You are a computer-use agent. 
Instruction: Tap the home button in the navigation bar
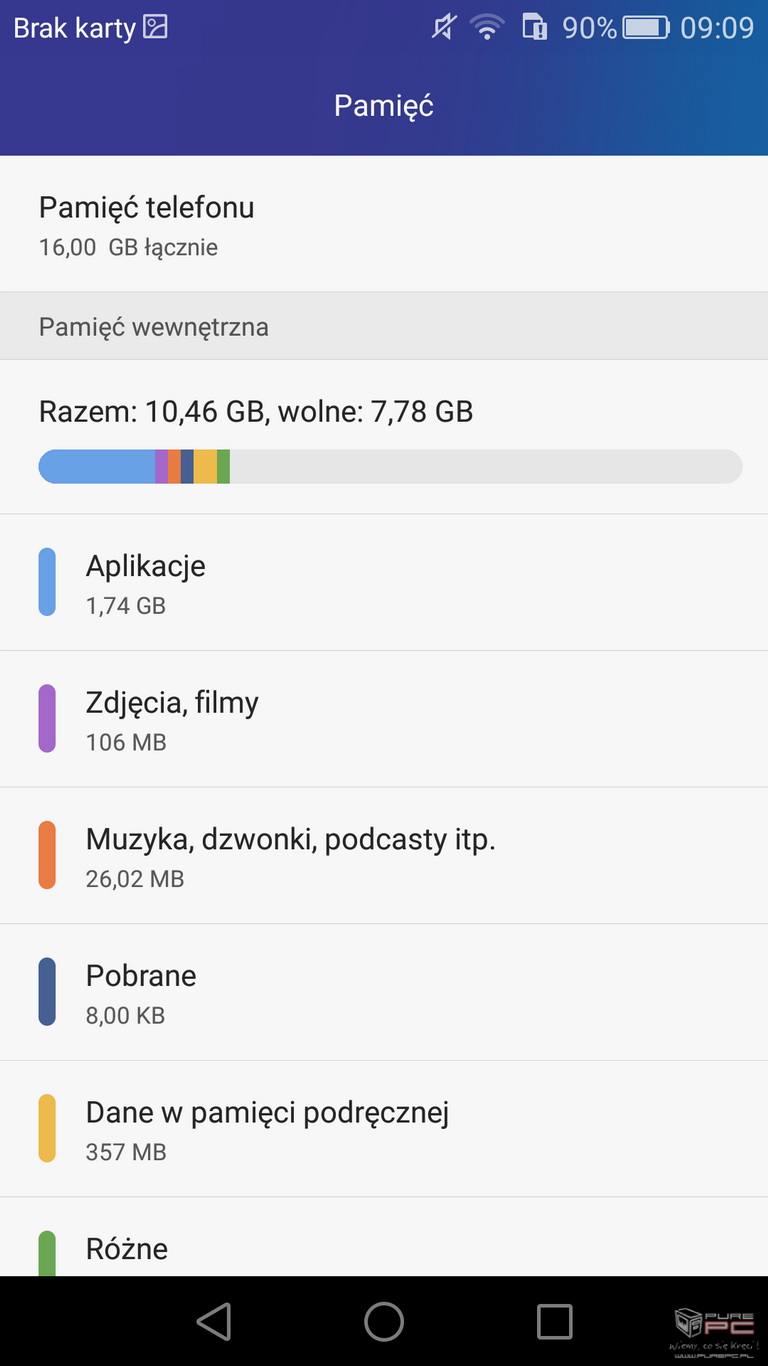coord(384,1321)
